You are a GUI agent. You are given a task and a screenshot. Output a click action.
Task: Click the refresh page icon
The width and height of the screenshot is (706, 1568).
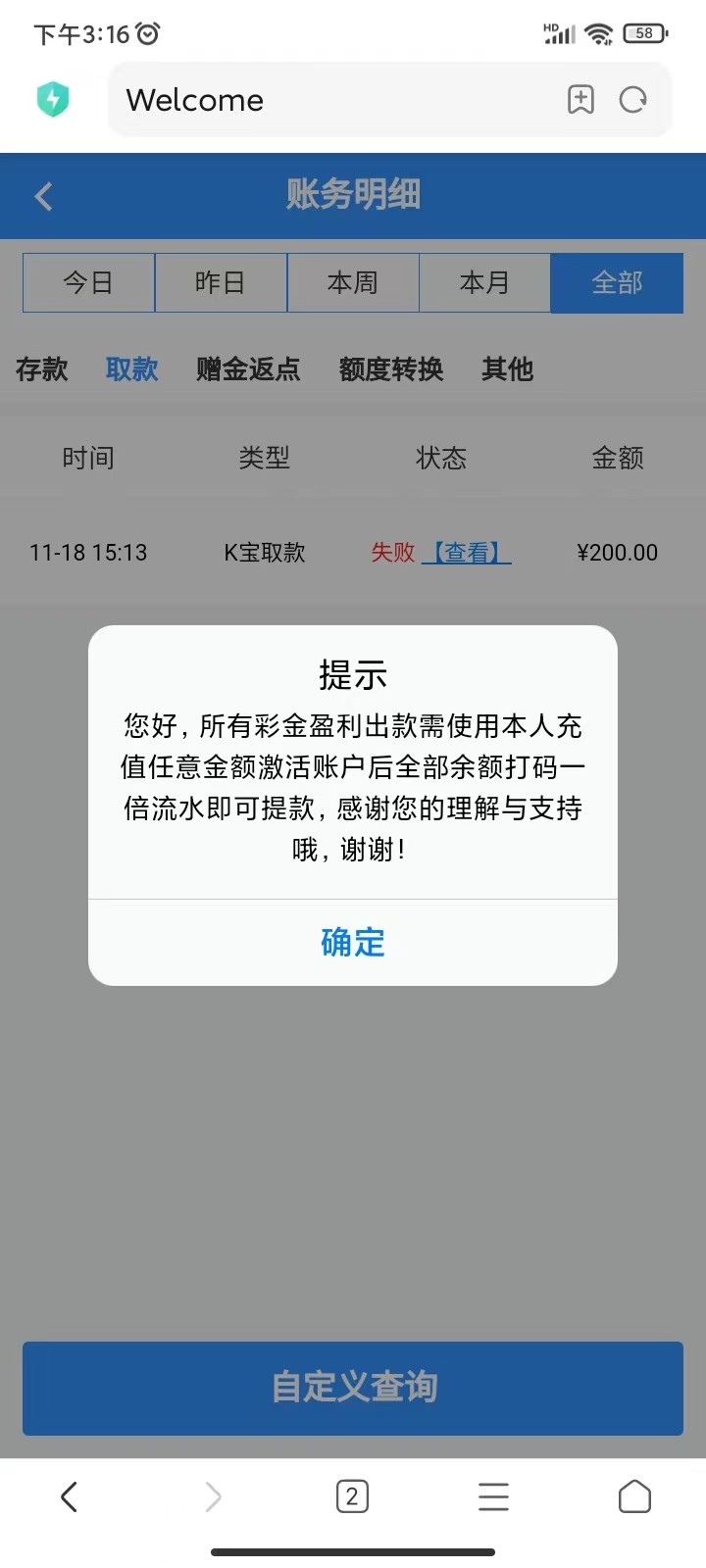[633, 99]
